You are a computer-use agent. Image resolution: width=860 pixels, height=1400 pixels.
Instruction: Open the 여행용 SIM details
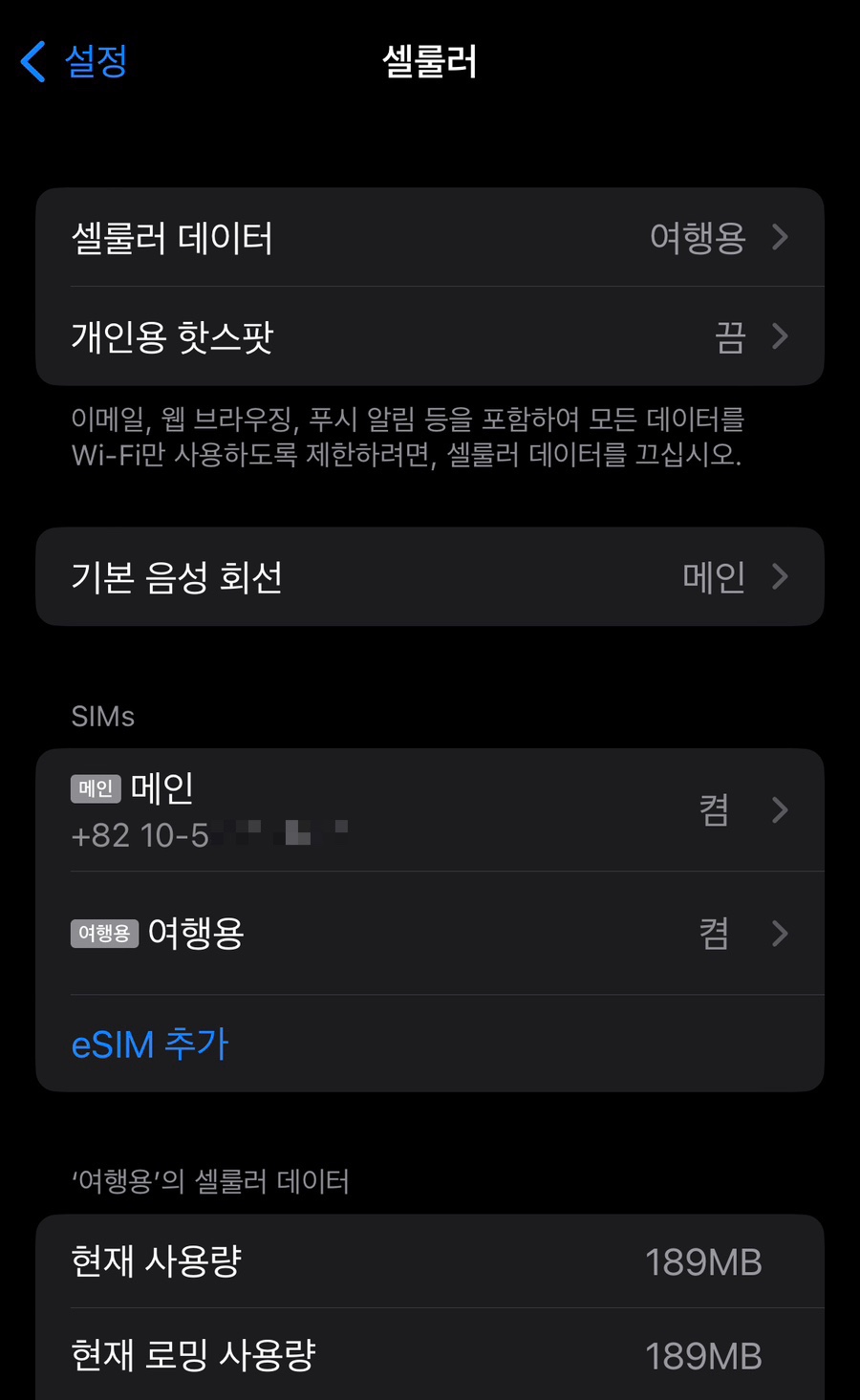tap(430, 933)
